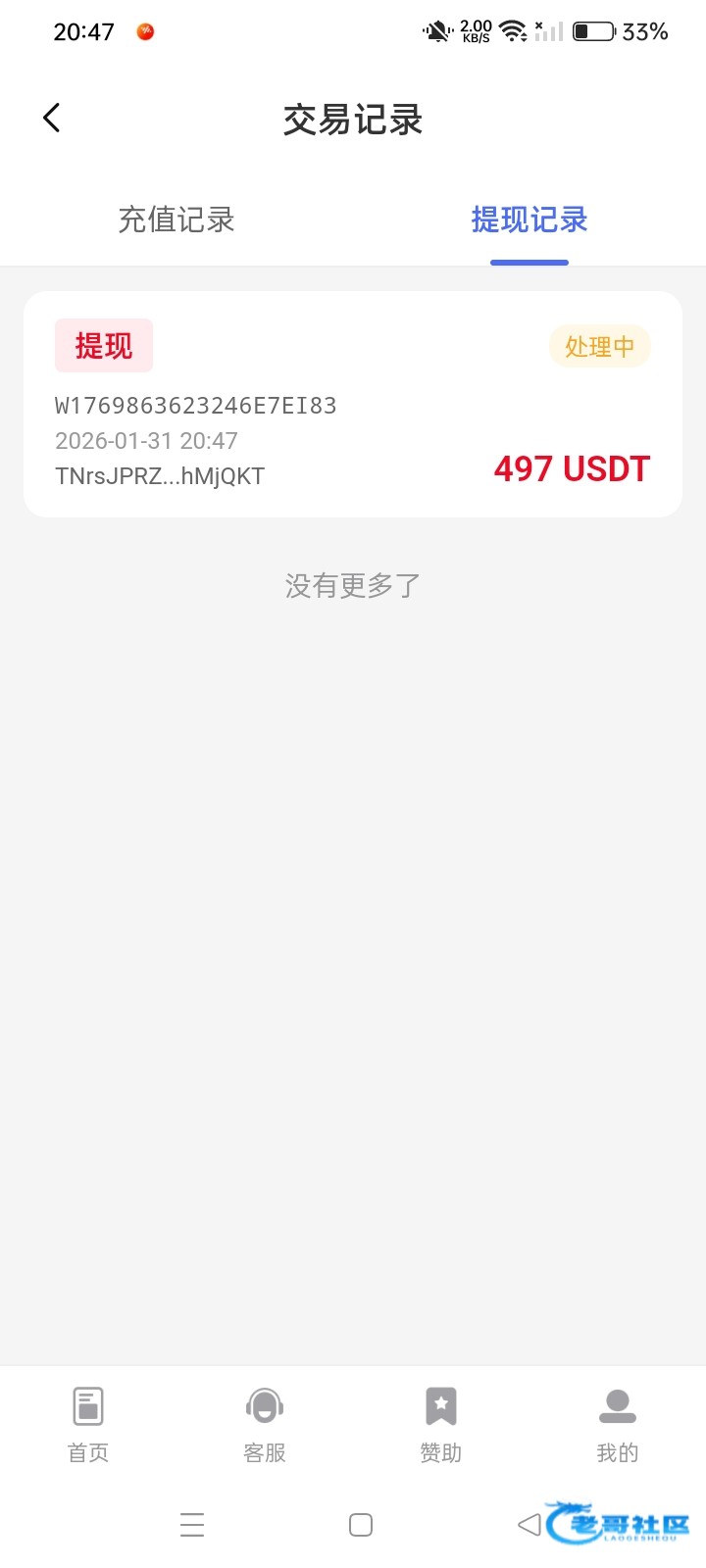
Task: Open the 客服 support tab
Action: 265,1424
